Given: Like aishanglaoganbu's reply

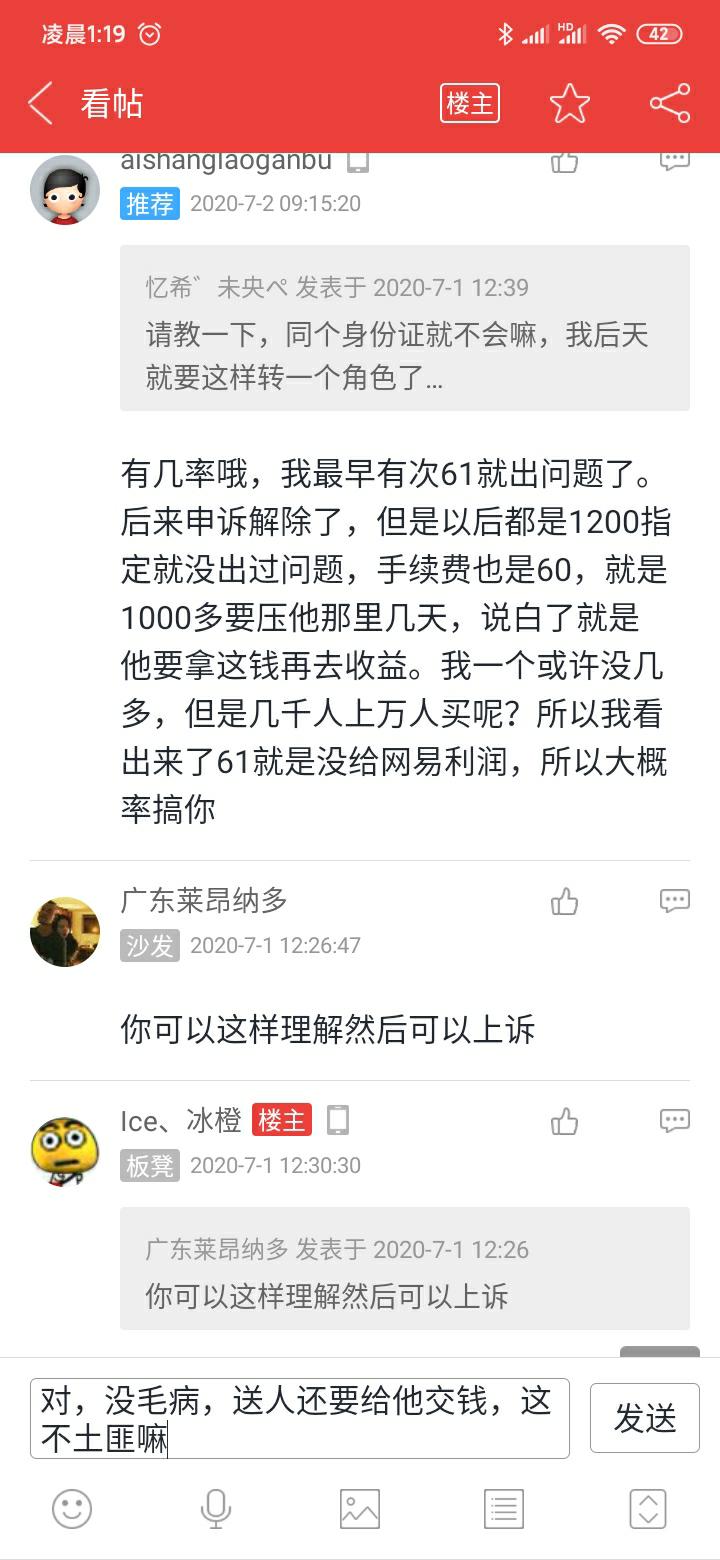Looking at the screenshot, I should (x=565, y=162).
